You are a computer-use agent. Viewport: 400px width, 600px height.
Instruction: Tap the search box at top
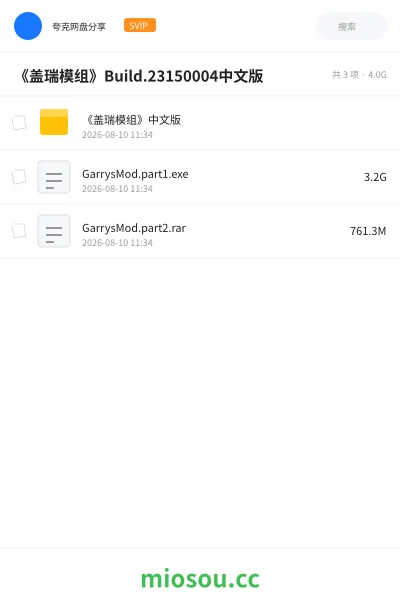pyautogui.click(x=352, y=26)
